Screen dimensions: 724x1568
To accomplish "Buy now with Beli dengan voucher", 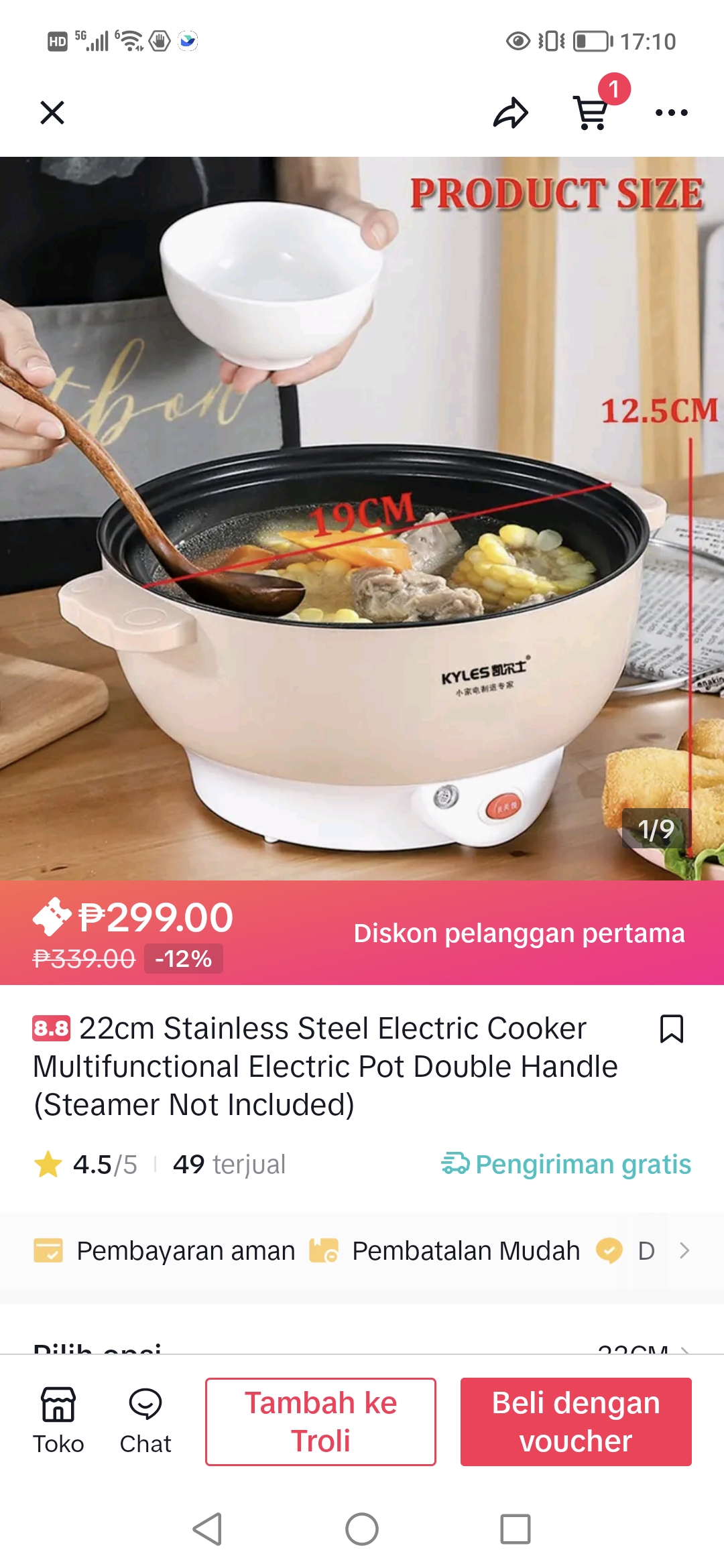I will (x=575, y=1421).
